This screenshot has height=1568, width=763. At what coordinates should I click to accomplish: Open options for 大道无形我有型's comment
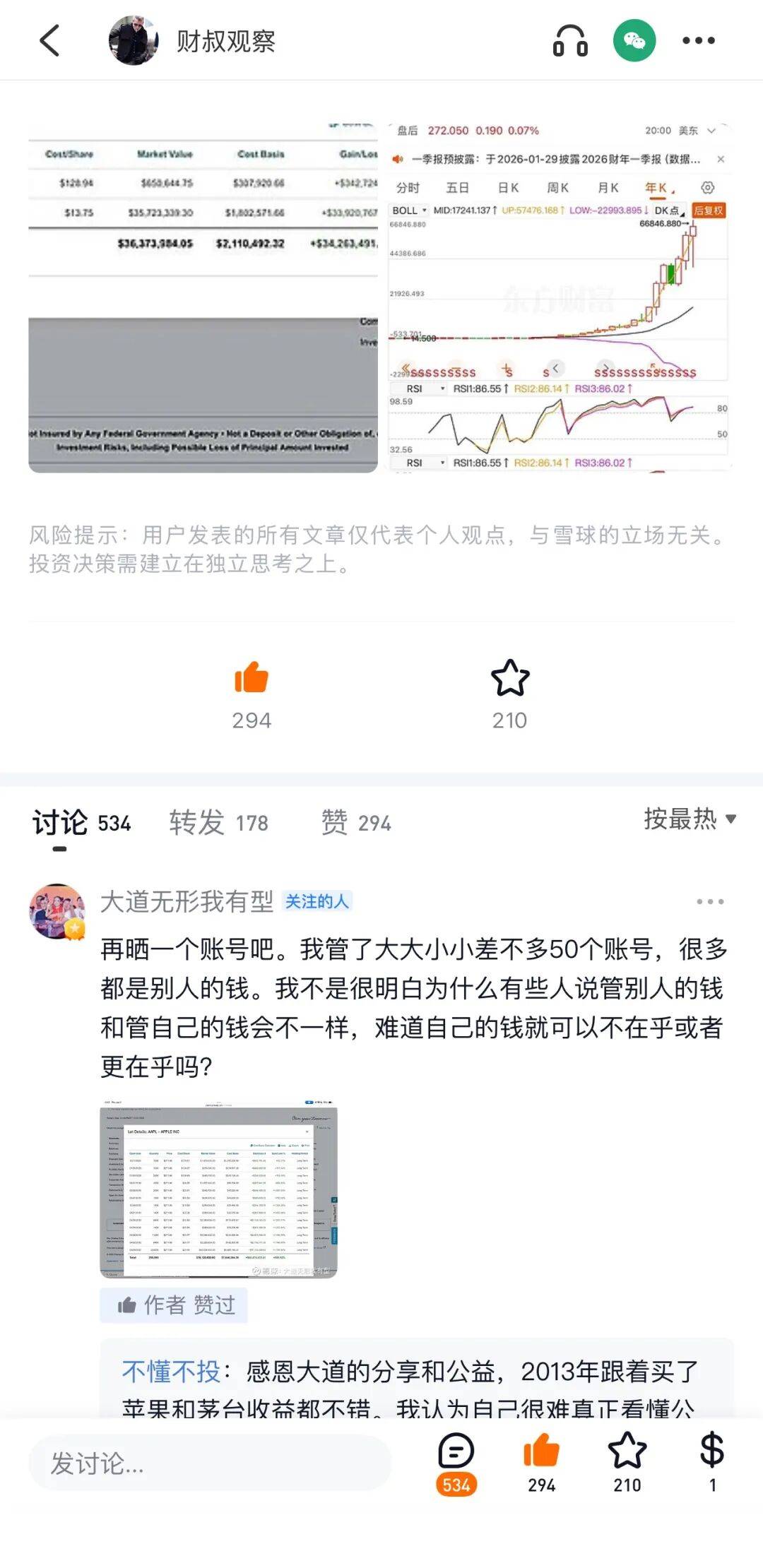709,902
